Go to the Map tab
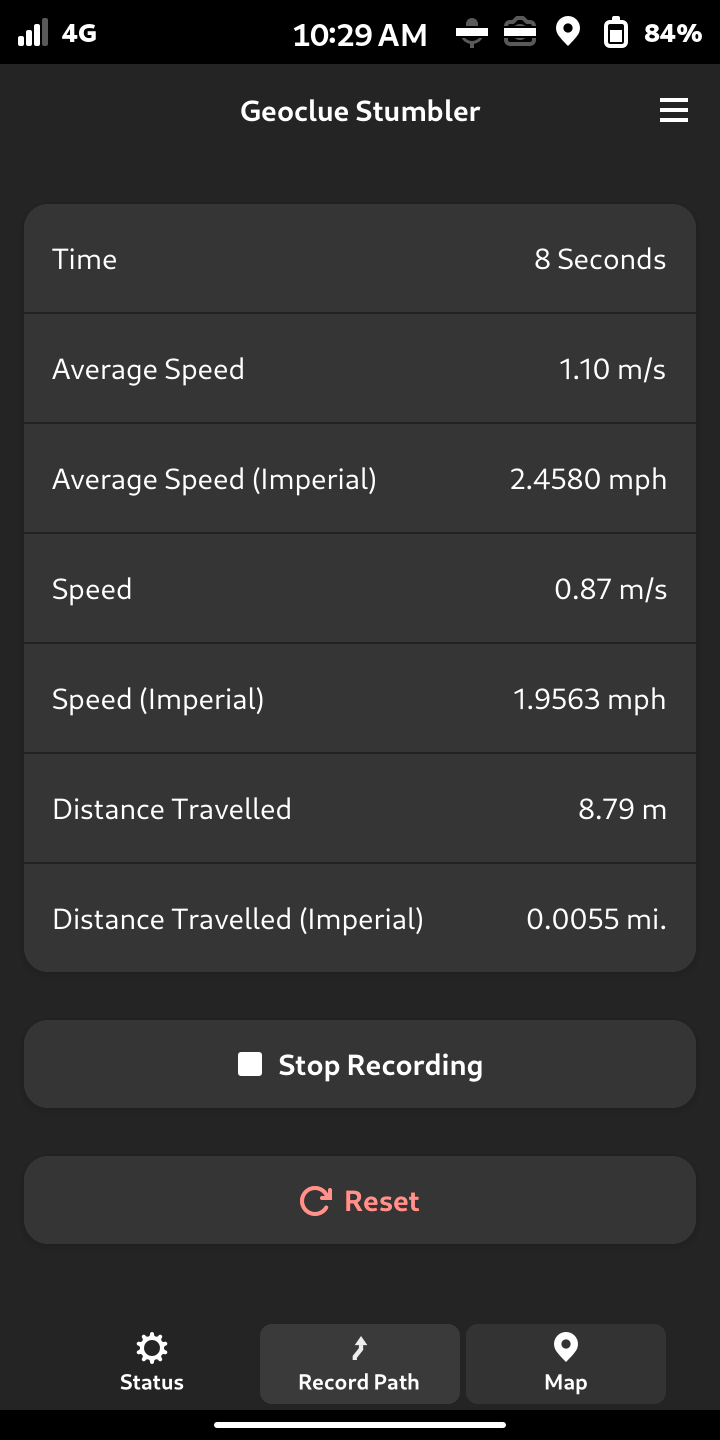Screen dimensions: 720x1440 (x=565, y=1364)
